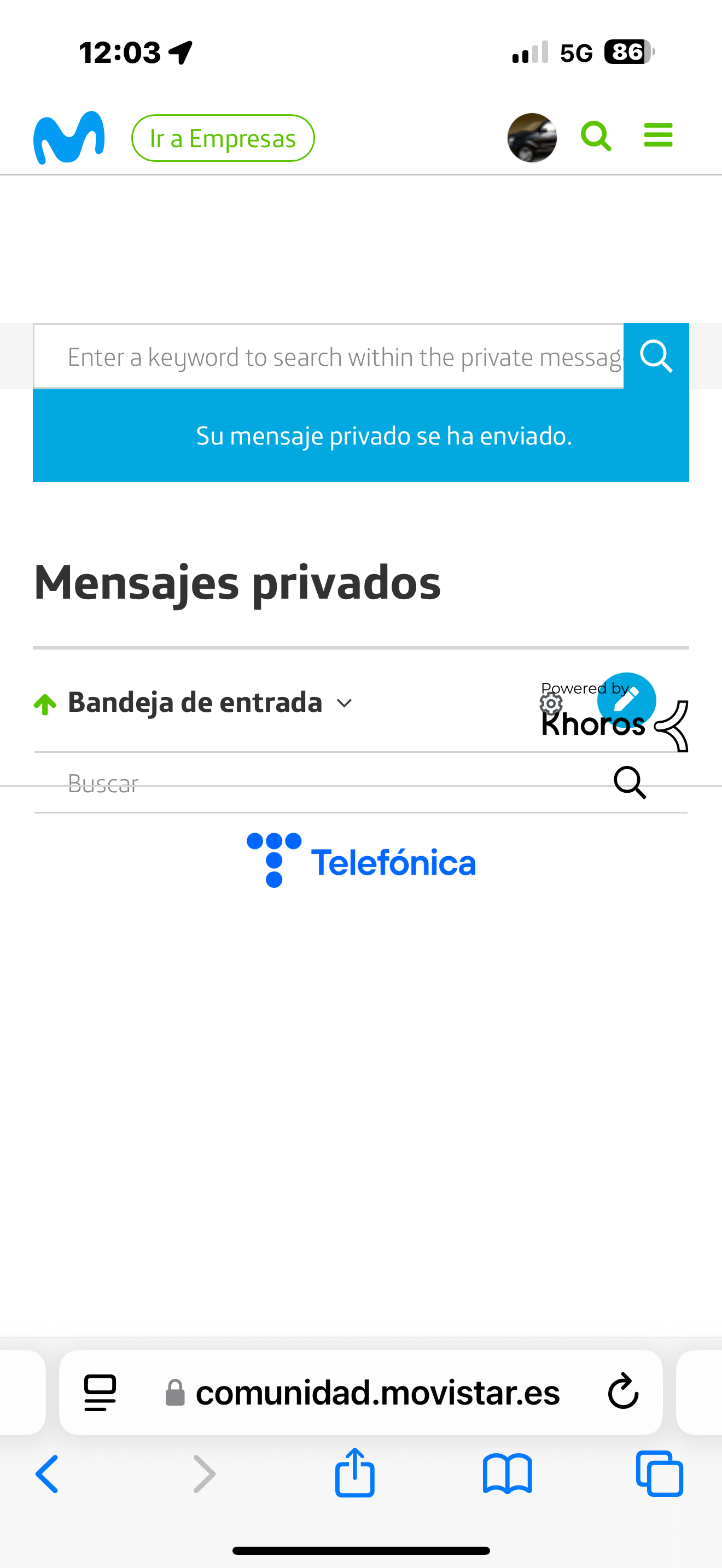
Task: Go back to the previous page
Action: (x=47, y=1473)
